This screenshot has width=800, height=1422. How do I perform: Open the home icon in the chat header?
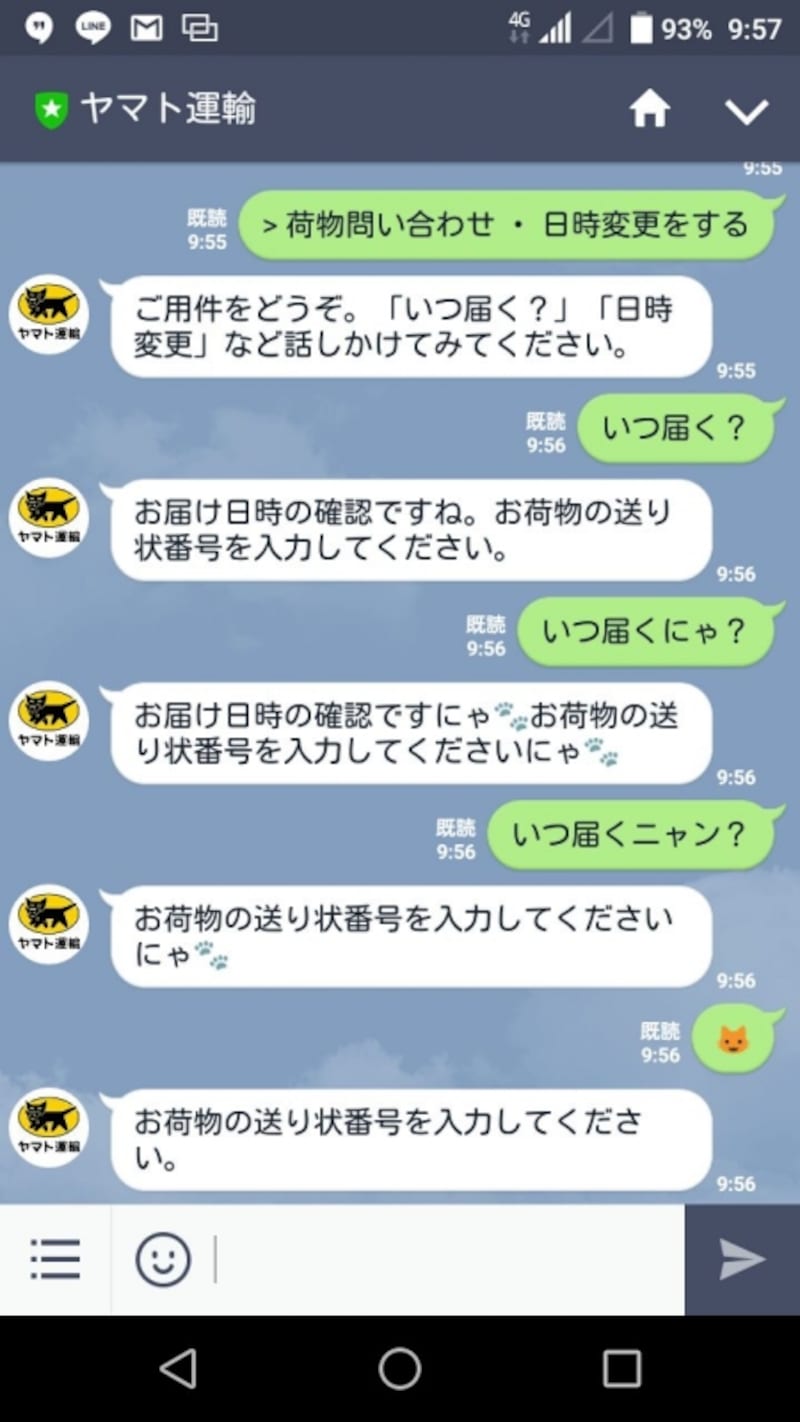click(649, 110)
